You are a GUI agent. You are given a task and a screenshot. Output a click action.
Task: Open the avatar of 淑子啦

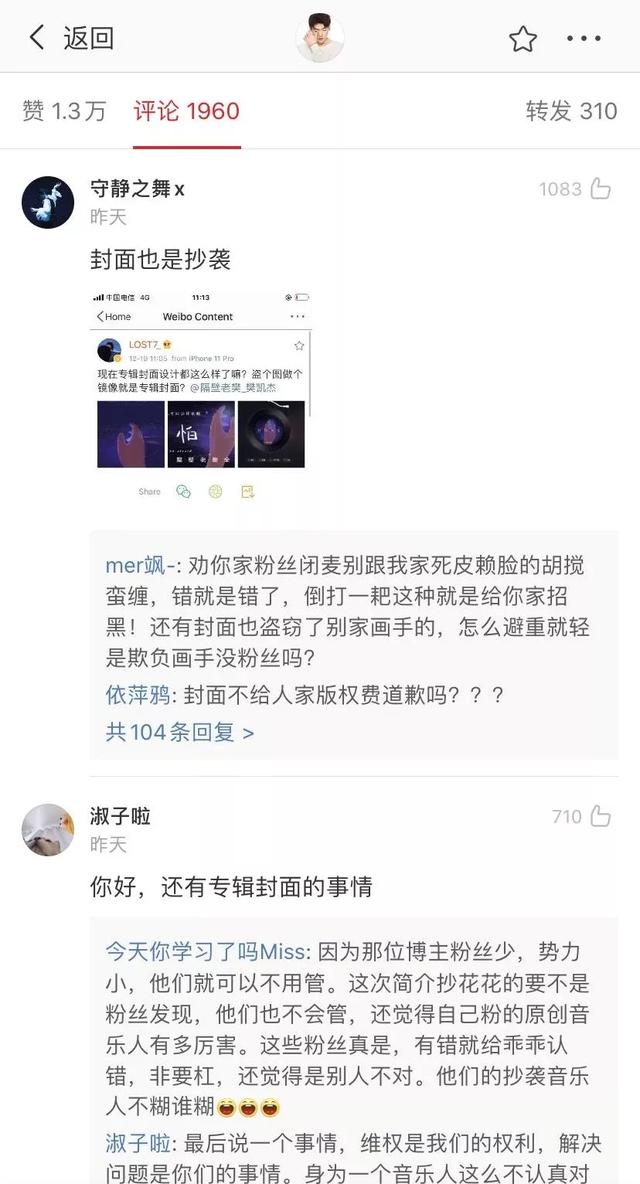pyautogui.click(x=48, y=829)
